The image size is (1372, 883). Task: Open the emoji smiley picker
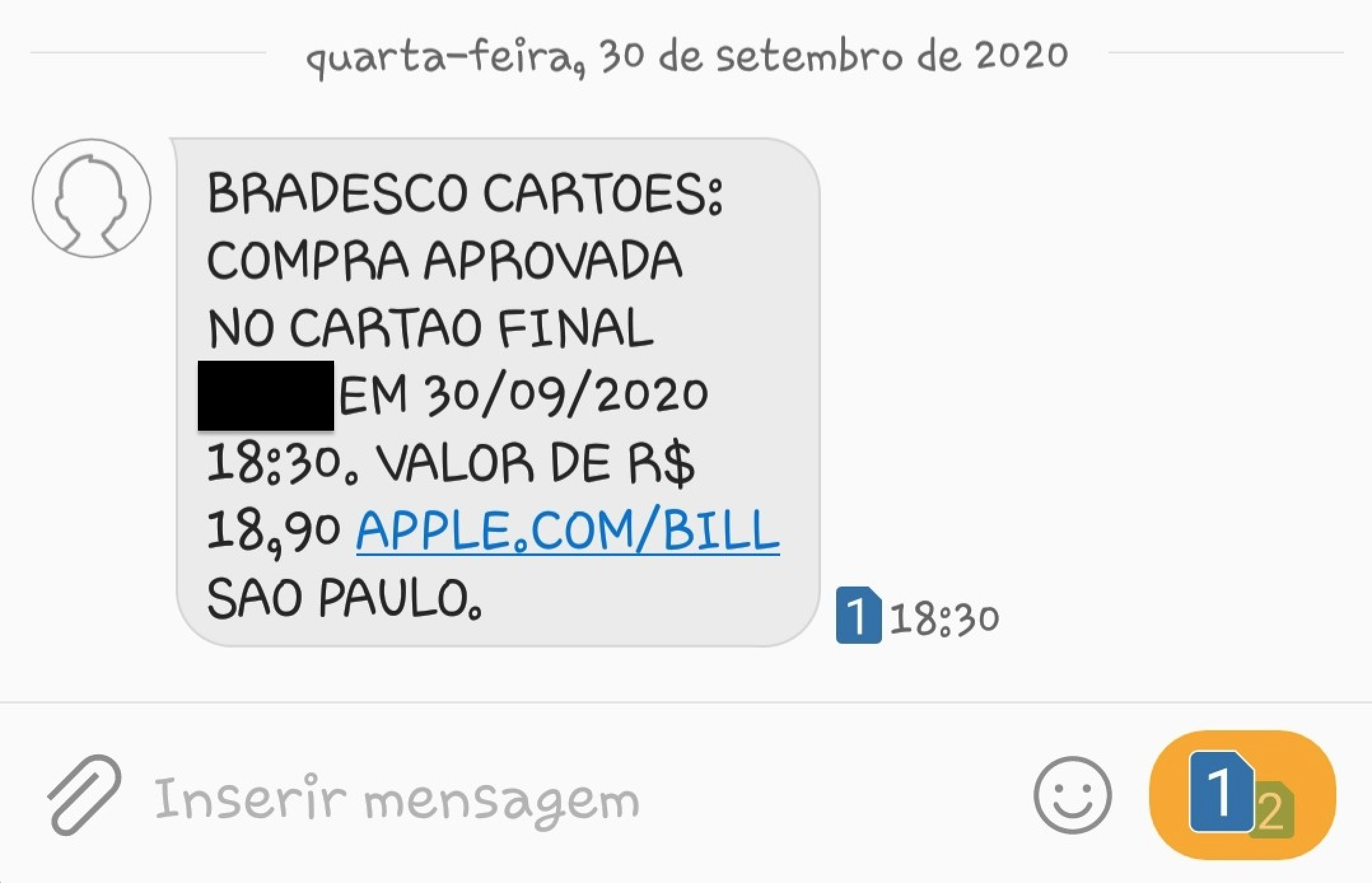pyautogui.click(x=1072, y=795)
